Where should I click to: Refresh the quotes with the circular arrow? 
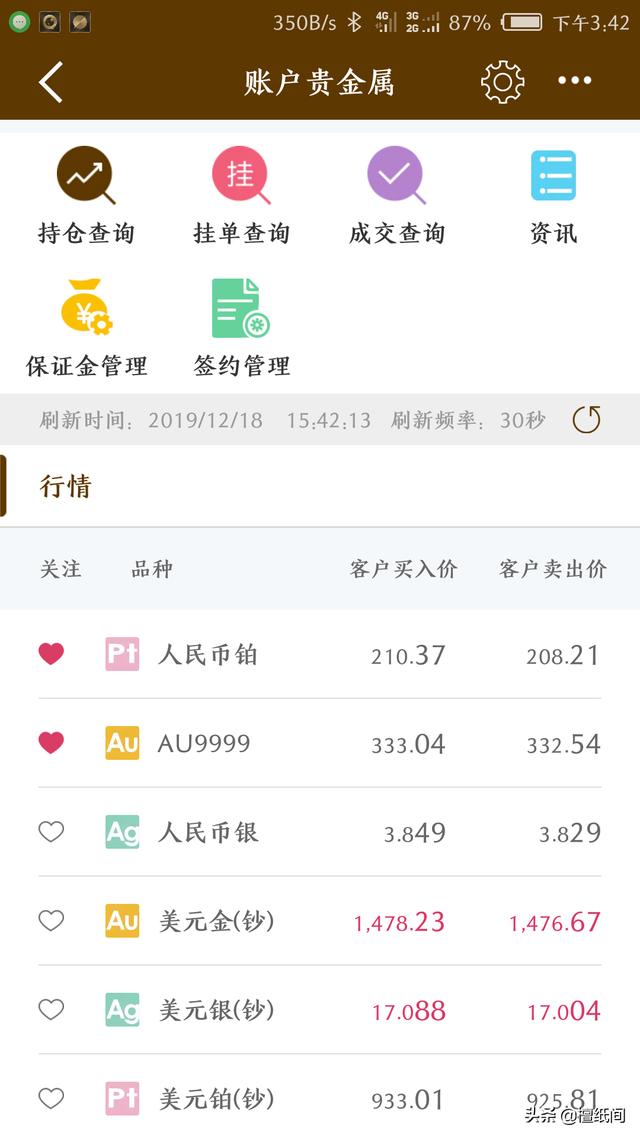pos(586,420)
